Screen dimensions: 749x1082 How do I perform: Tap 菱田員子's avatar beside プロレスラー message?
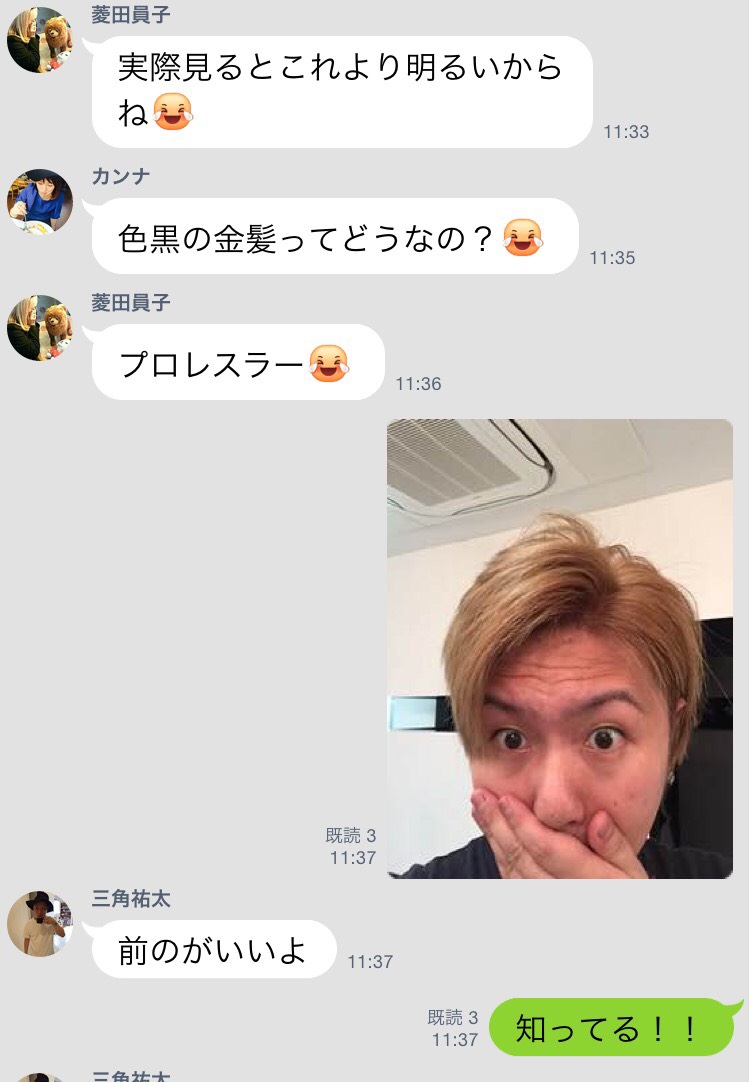coord(40,327)
